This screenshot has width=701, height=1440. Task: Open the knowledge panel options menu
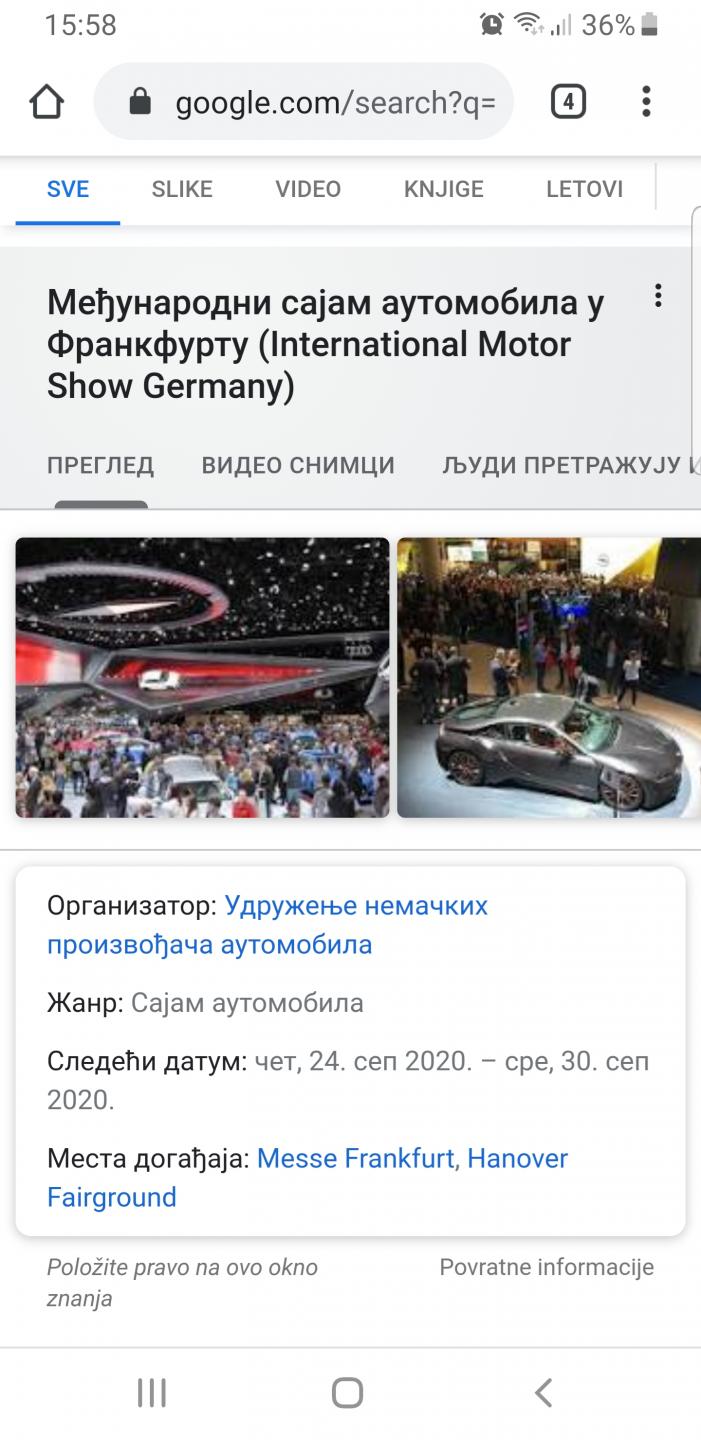point(657,296)
